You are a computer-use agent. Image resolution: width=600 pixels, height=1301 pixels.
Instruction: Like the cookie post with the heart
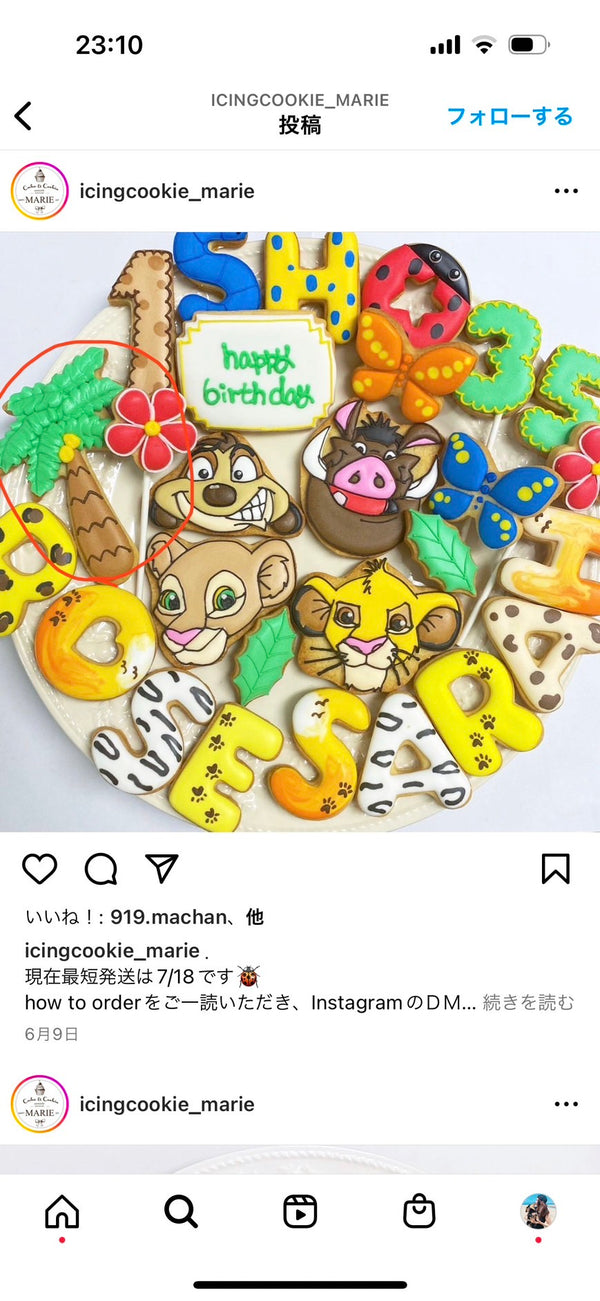coord(39,868)
